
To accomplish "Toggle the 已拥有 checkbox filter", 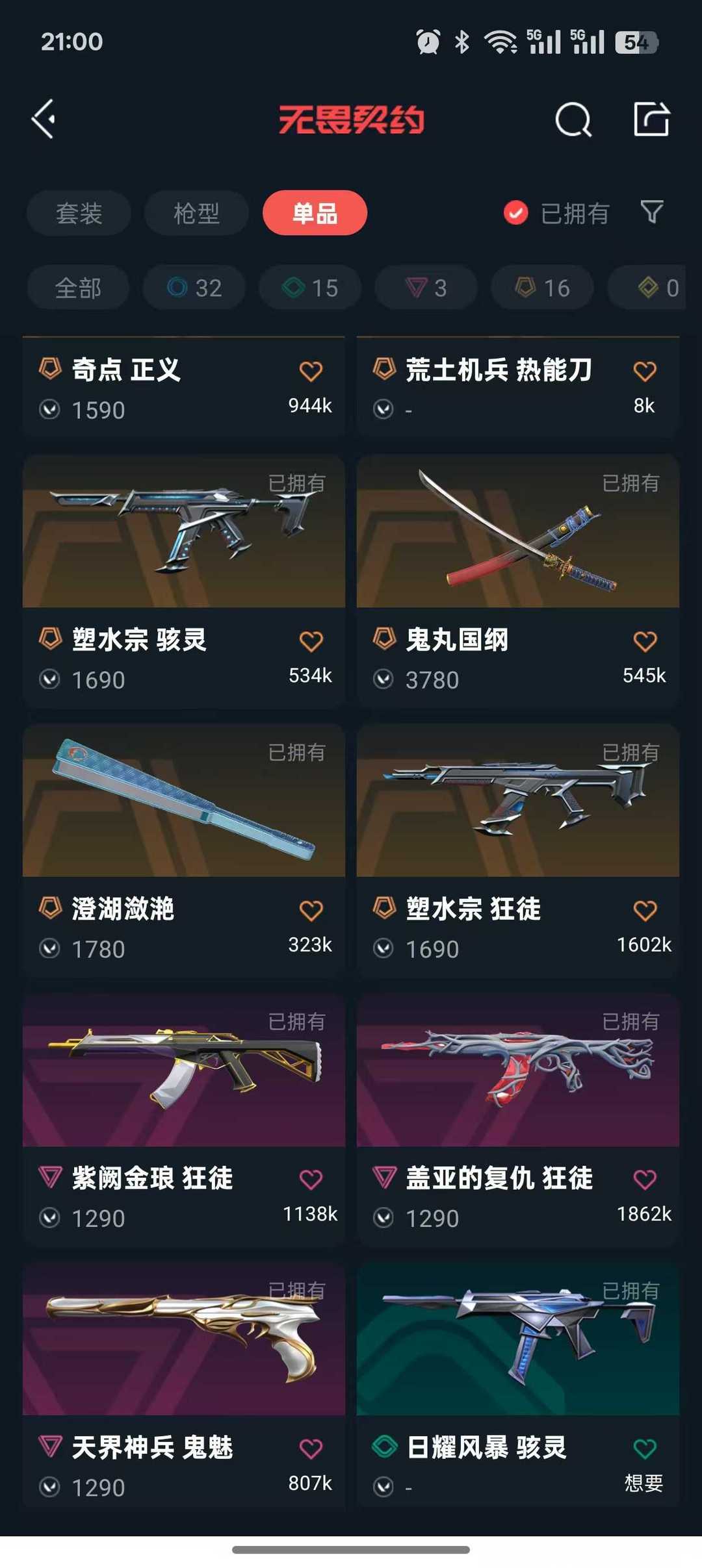I will pos(516,213).
